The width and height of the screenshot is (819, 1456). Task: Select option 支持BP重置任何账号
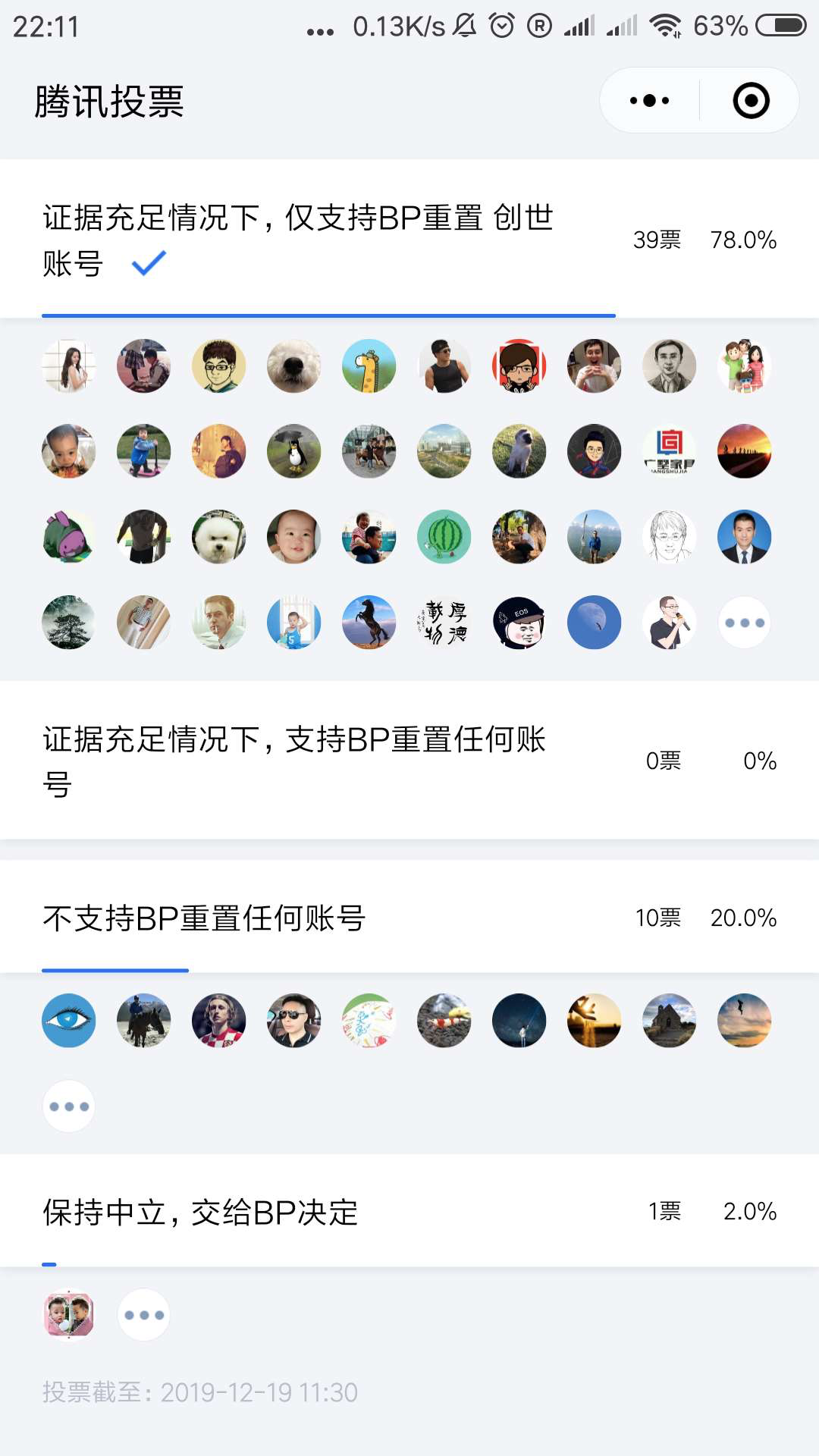pos(296,761)
